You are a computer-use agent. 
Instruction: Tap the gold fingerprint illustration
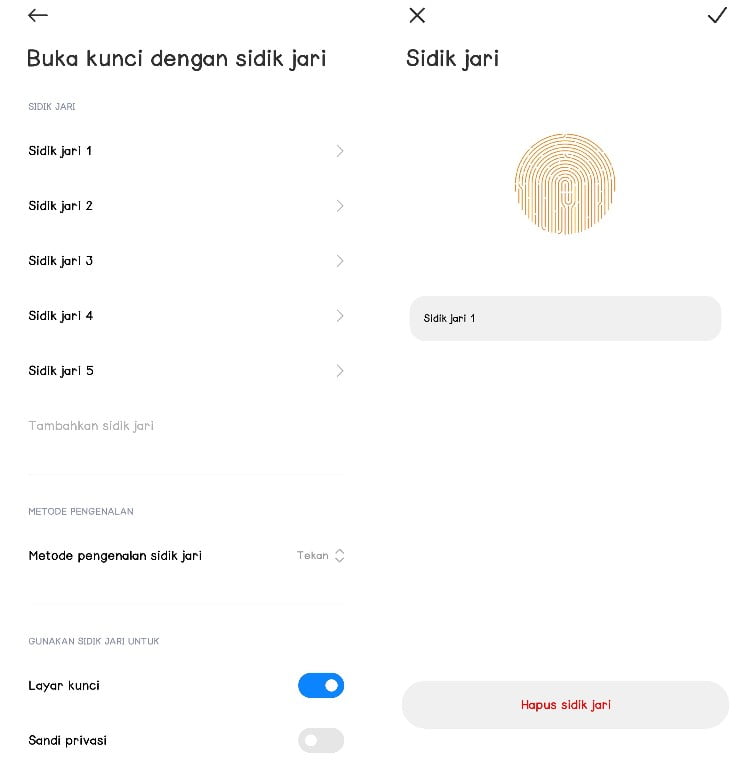[564, 184]
